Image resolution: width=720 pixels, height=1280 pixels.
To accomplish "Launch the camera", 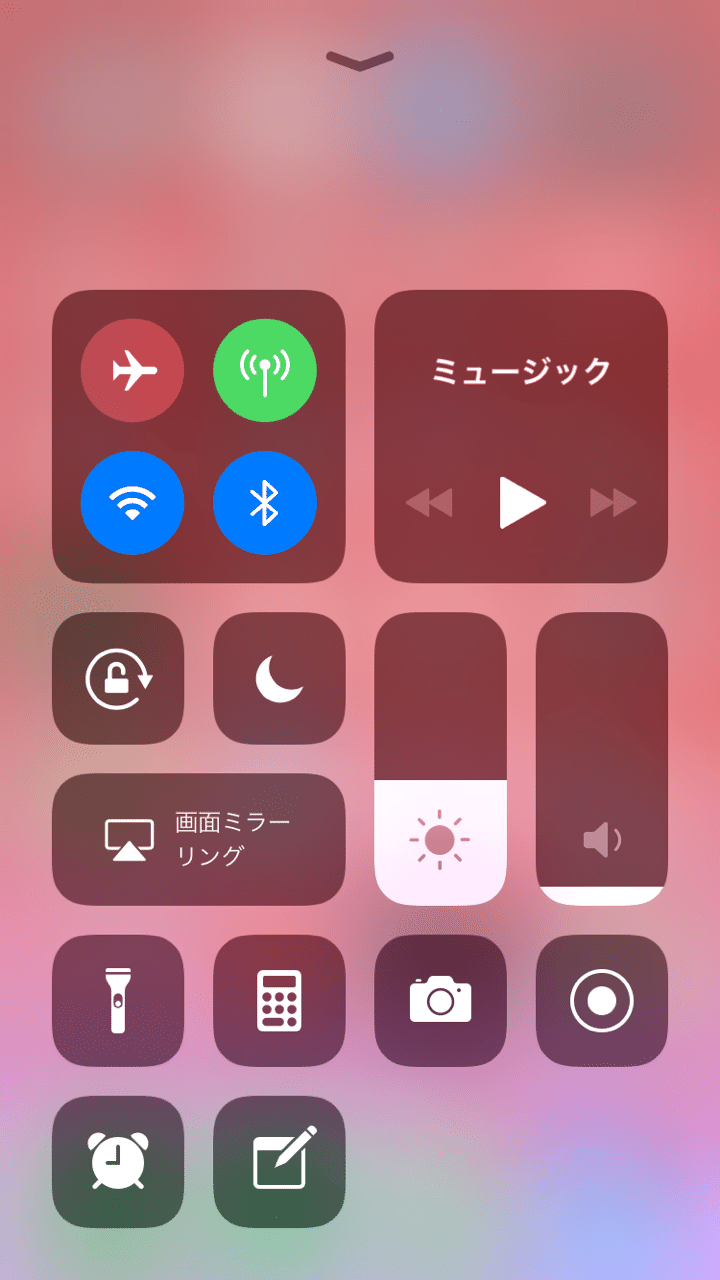I will pos(440,1001).
